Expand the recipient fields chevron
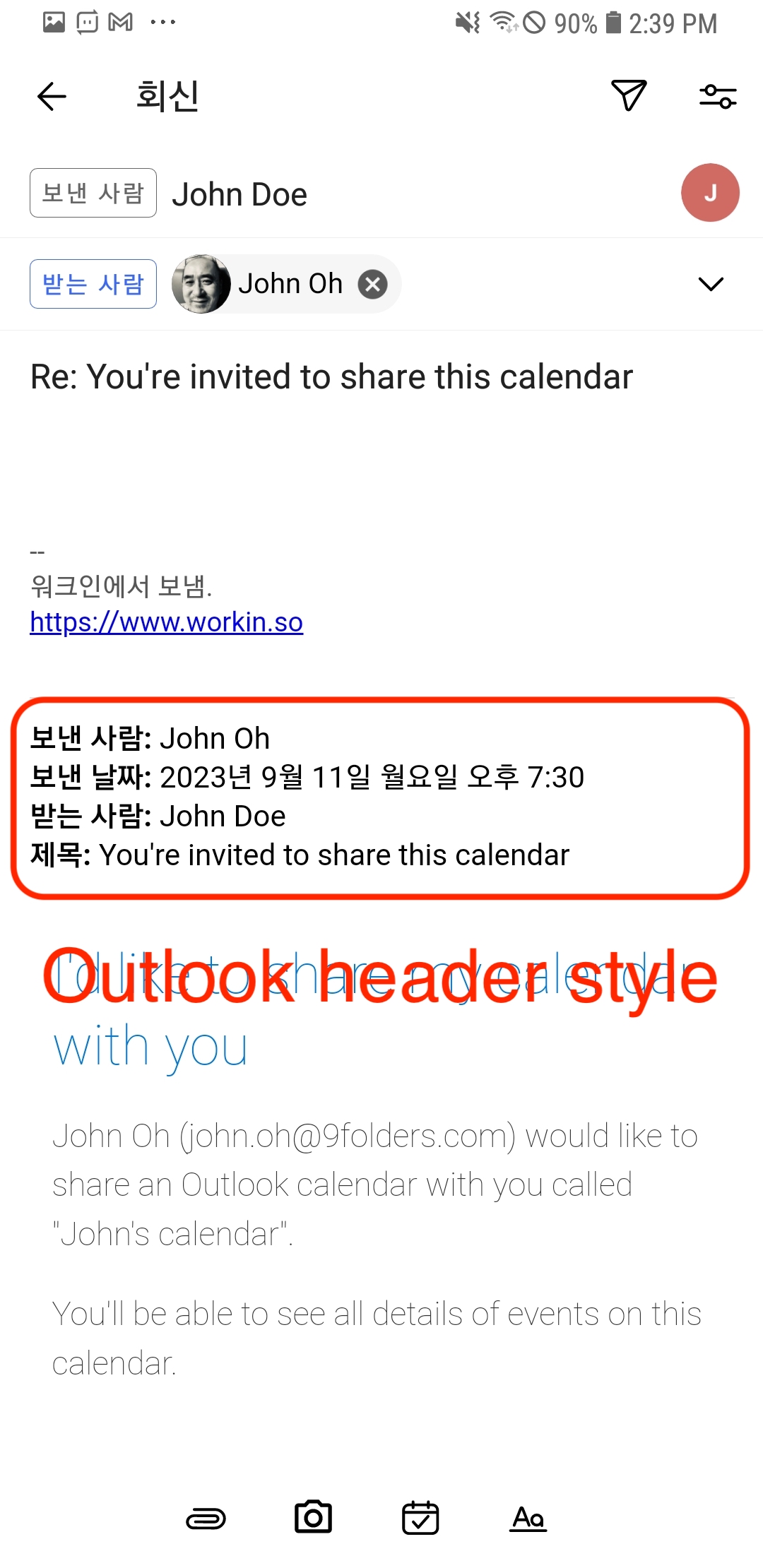Image resolution: width=763 pixels, height=1568 pixels. pos(711,284)
